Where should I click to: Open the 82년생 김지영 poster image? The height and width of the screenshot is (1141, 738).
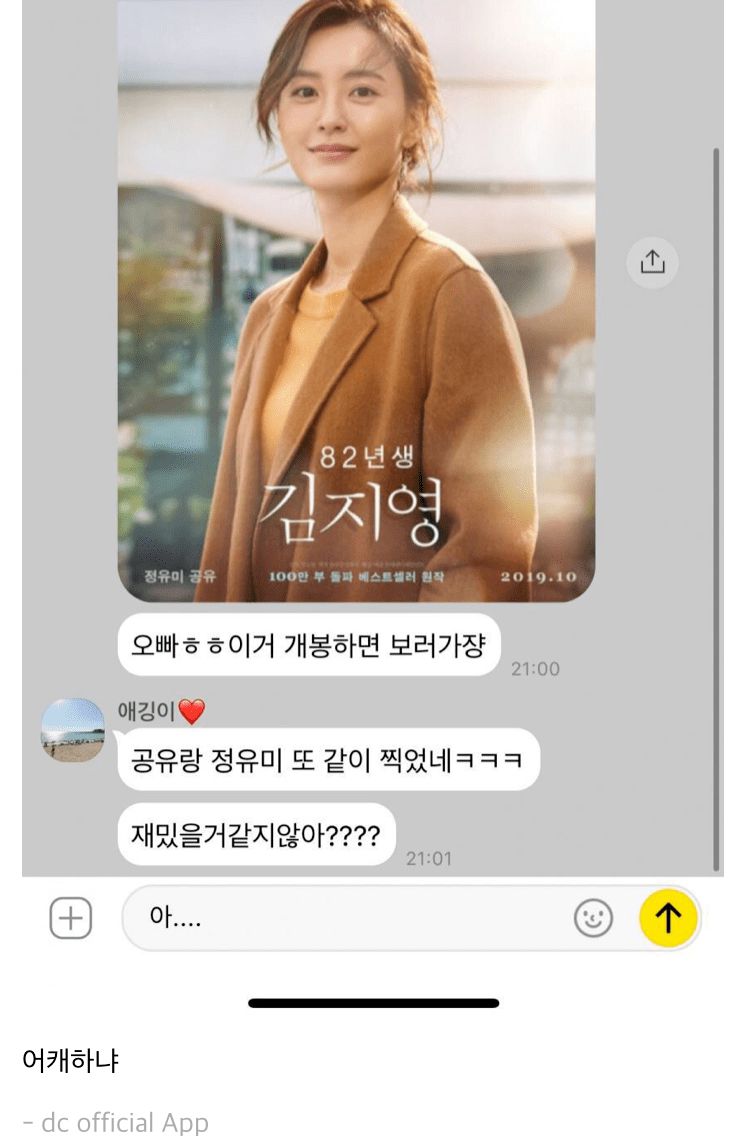pyautogui.click(x=356, y=300)
